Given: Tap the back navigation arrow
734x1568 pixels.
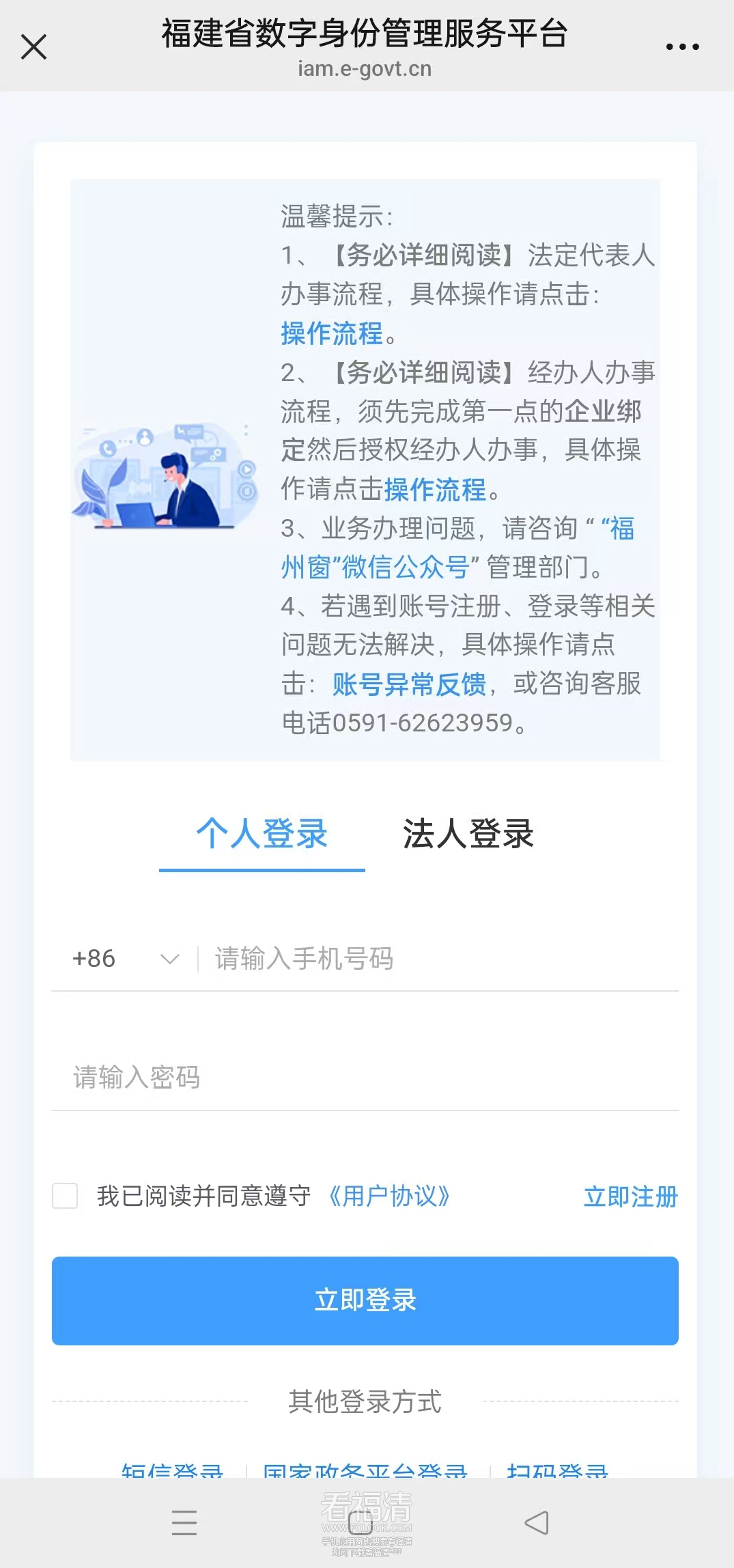Looking at the screenshot, I should click(x=537, y=1523).
